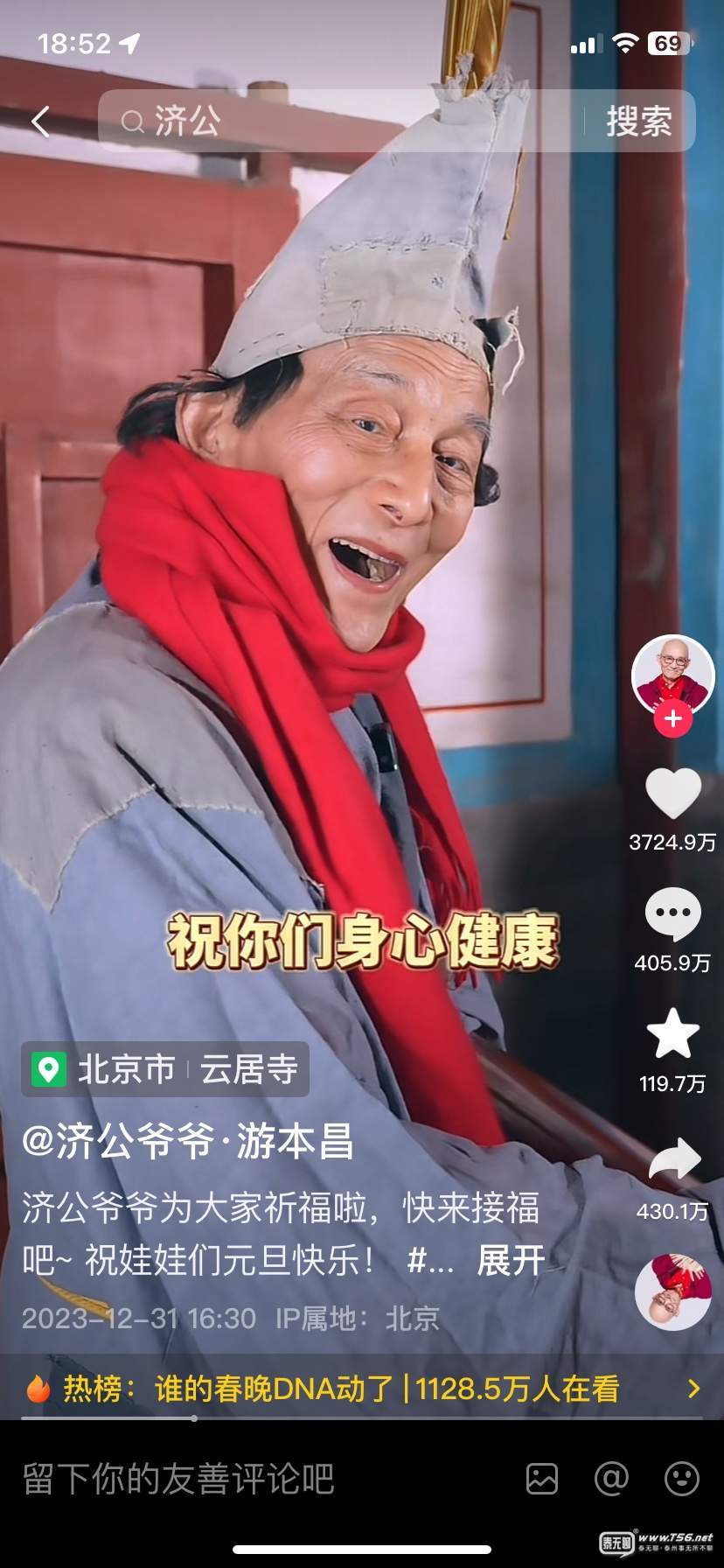Expand the caption with 展开

pyautogui.click(x=510, y=1261)
